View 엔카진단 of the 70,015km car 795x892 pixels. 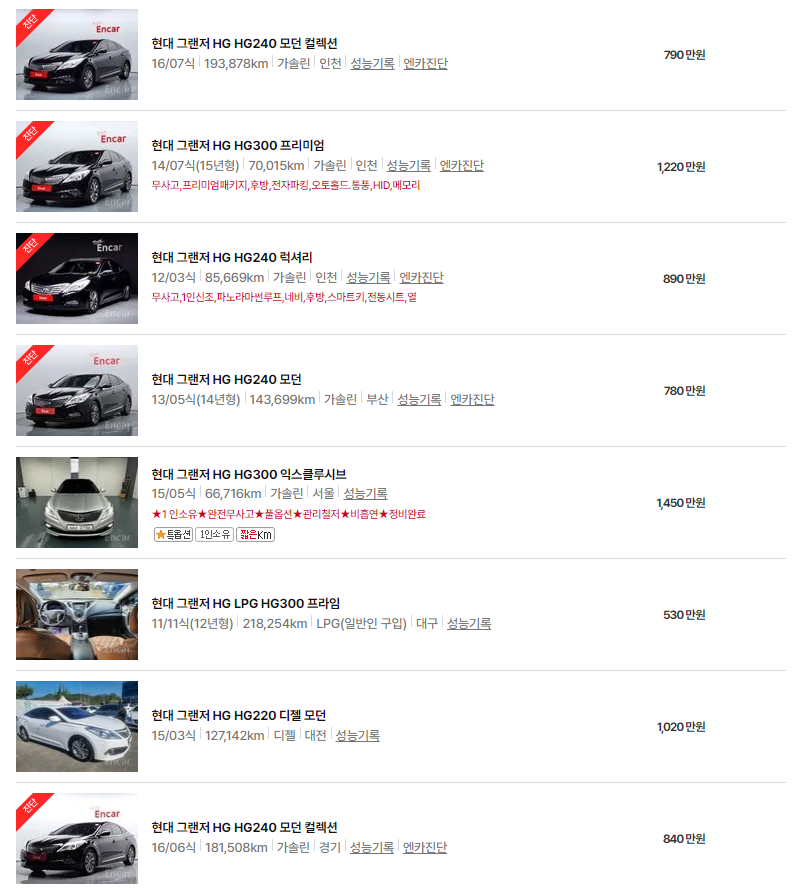tap(462, 166)
